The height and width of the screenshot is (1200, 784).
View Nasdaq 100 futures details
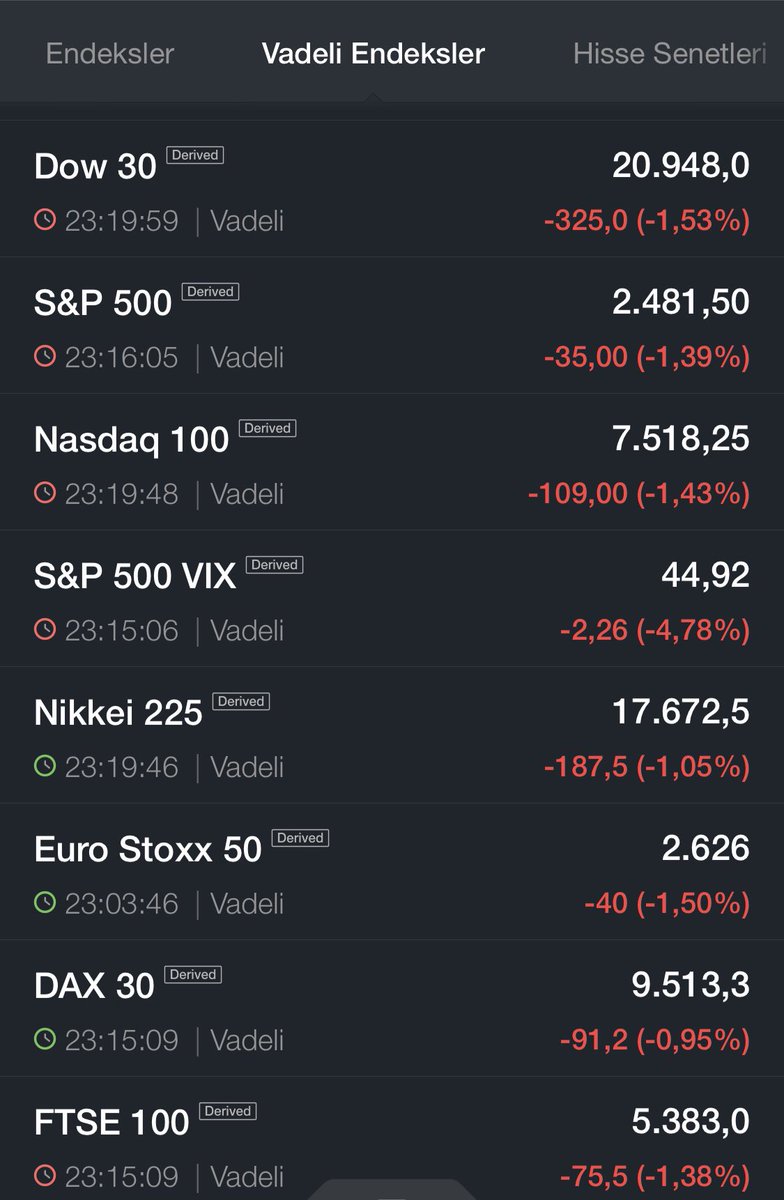392,462
